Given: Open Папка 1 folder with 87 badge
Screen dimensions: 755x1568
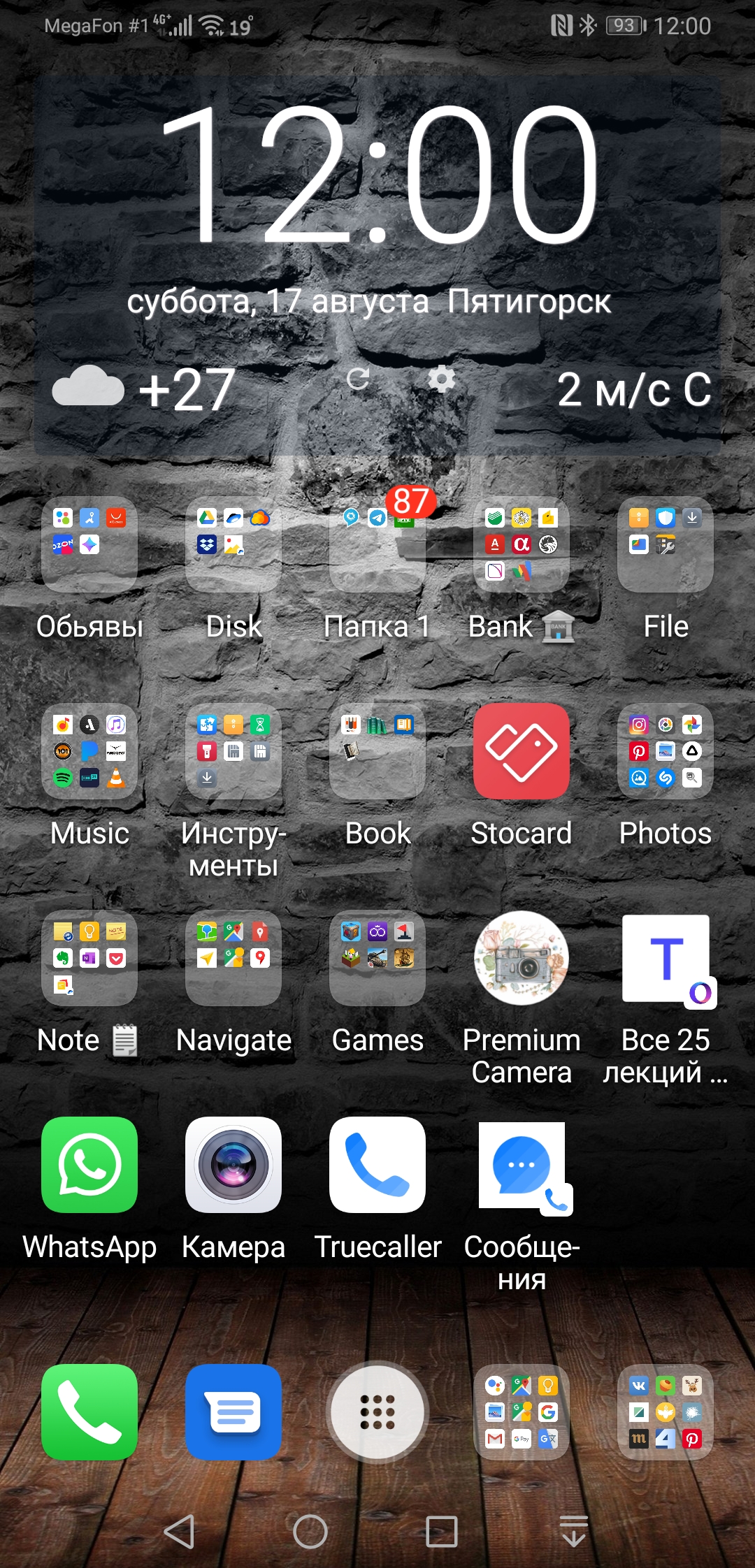Looking at the screenshot, I should point(377,544).
